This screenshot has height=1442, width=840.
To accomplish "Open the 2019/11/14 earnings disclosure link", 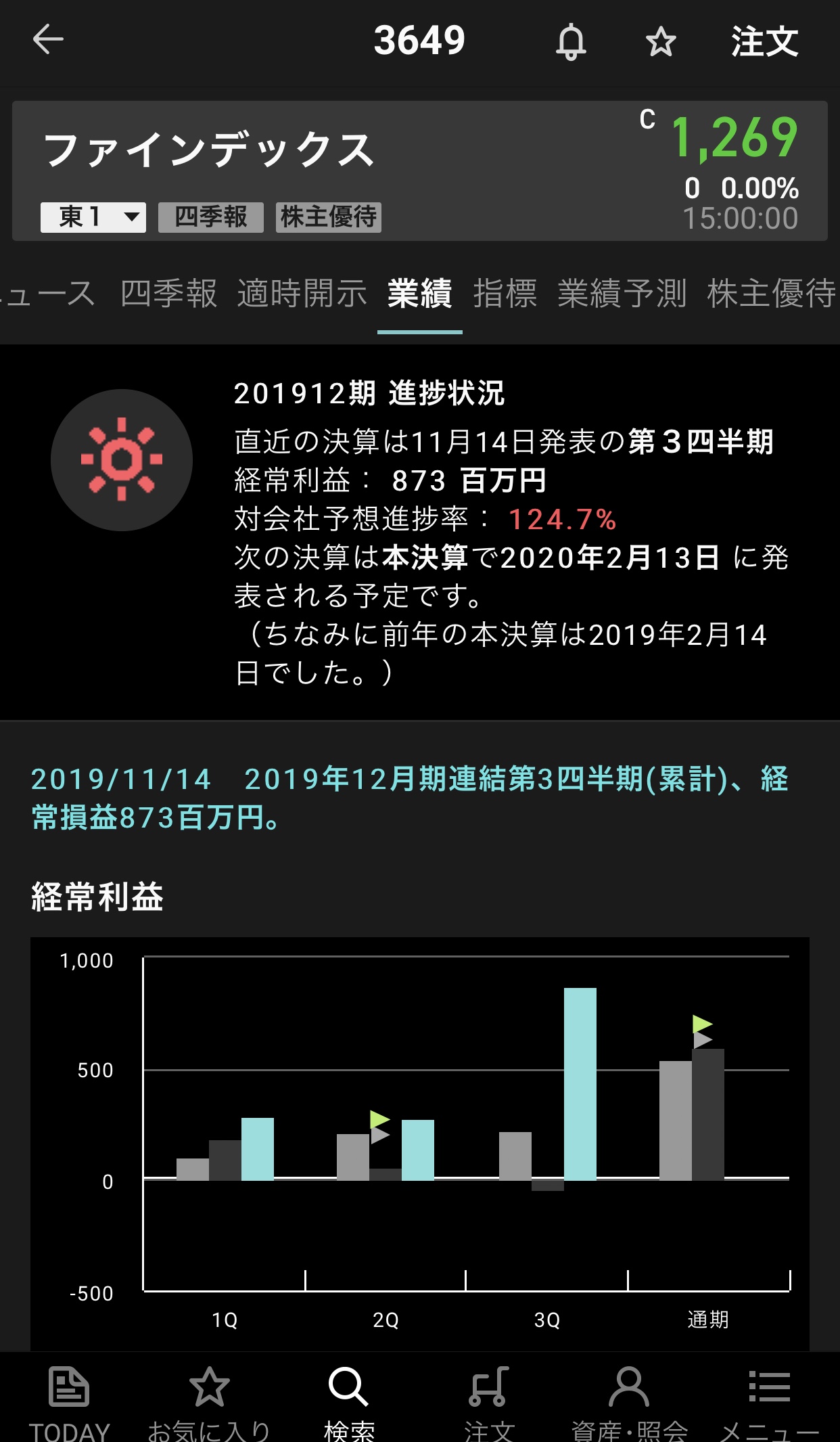I will (409, 798).
